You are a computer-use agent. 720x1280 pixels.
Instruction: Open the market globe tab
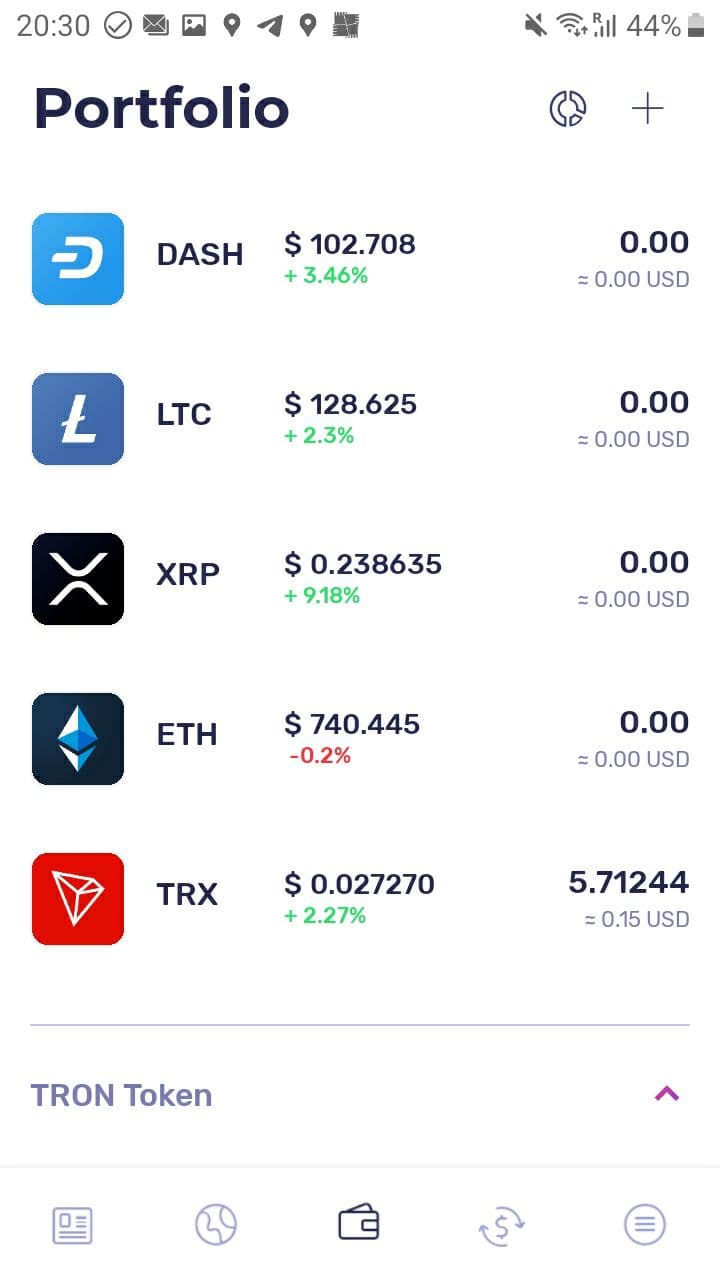[216, 1224]
